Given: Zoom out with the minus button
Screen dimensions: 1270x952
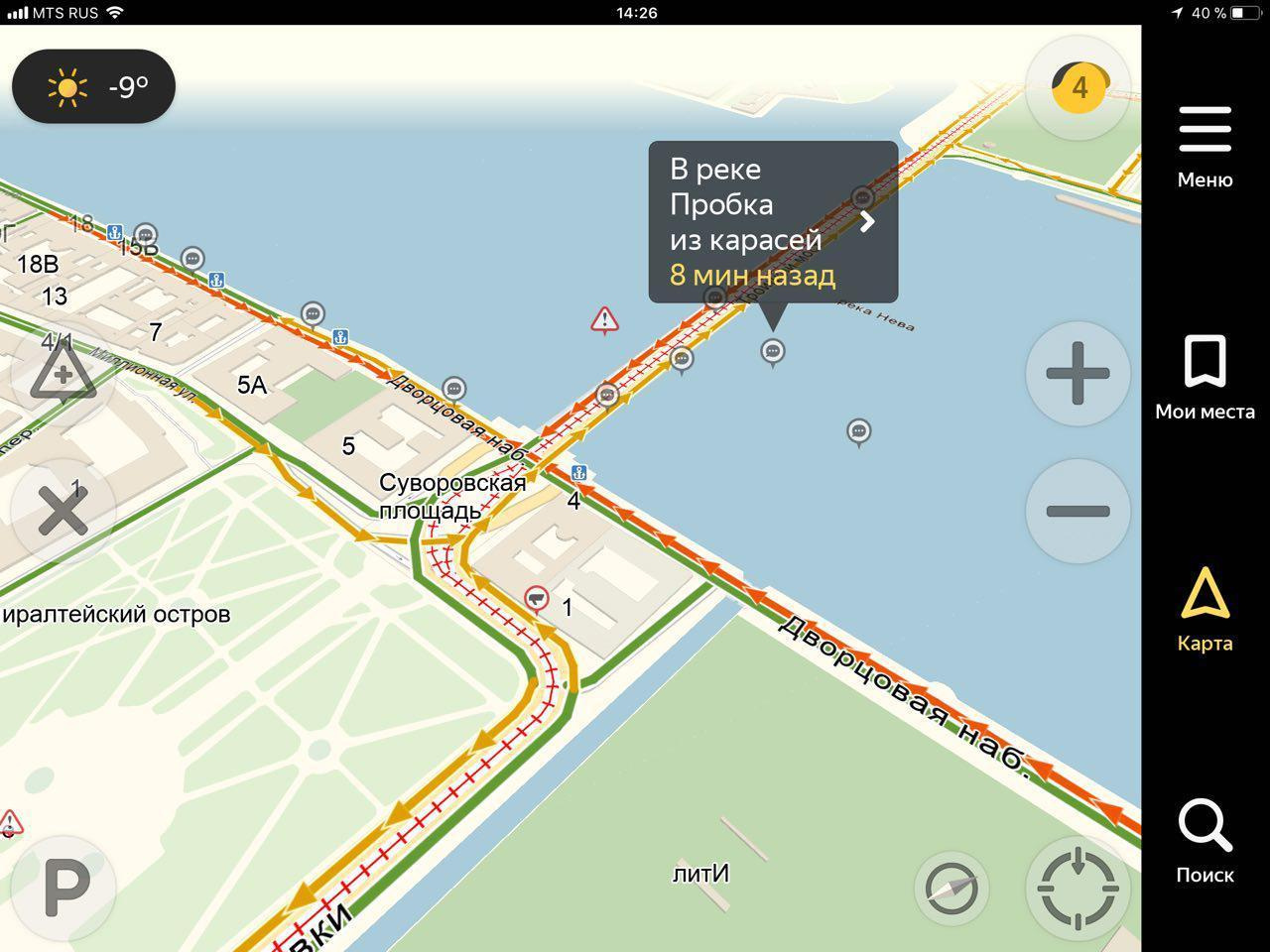Looking at the screenshot, I should click(x=1078, y=511).
